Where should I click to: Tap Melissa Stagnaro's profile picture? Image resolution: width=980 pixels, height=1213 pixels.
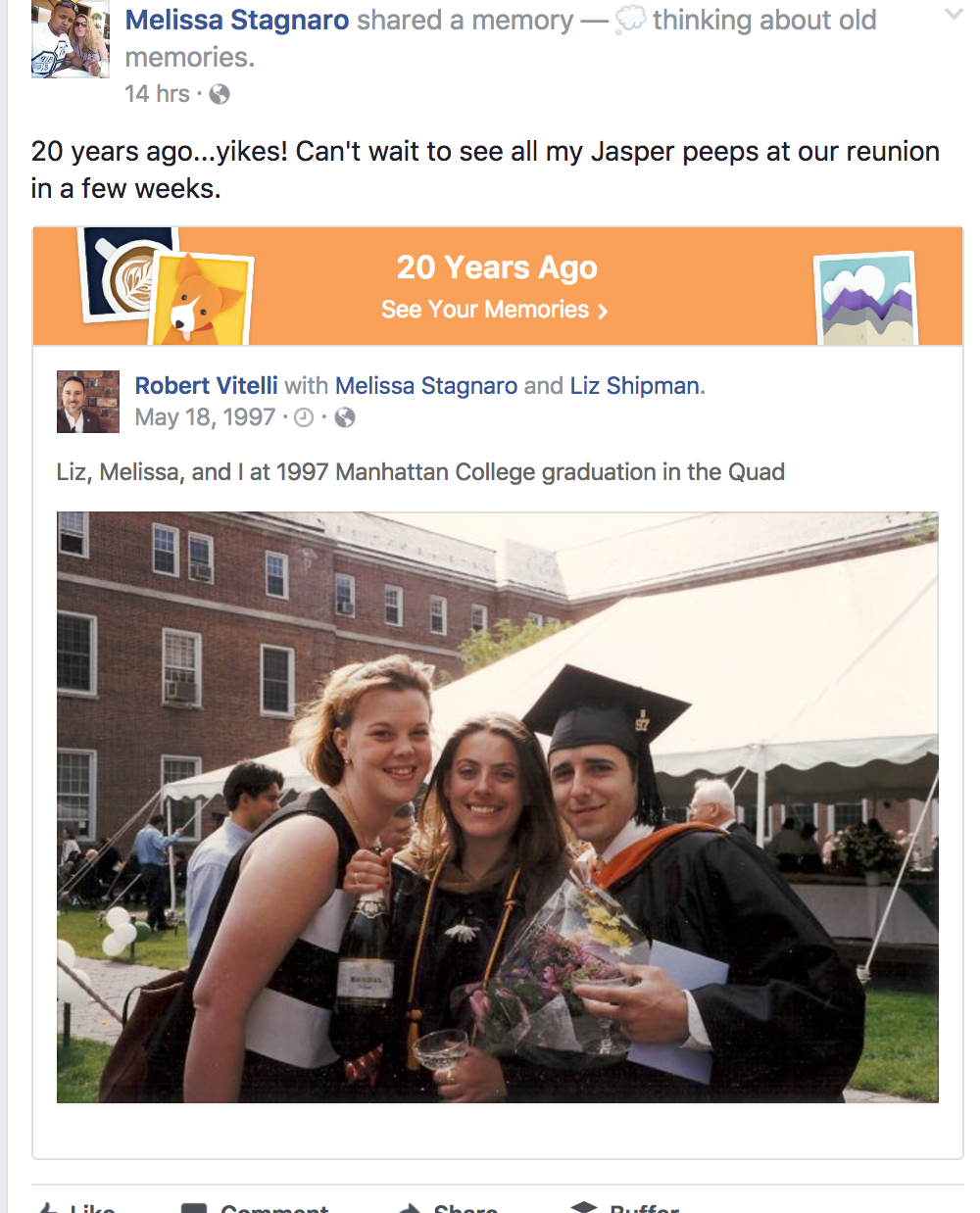pos(71,39)
